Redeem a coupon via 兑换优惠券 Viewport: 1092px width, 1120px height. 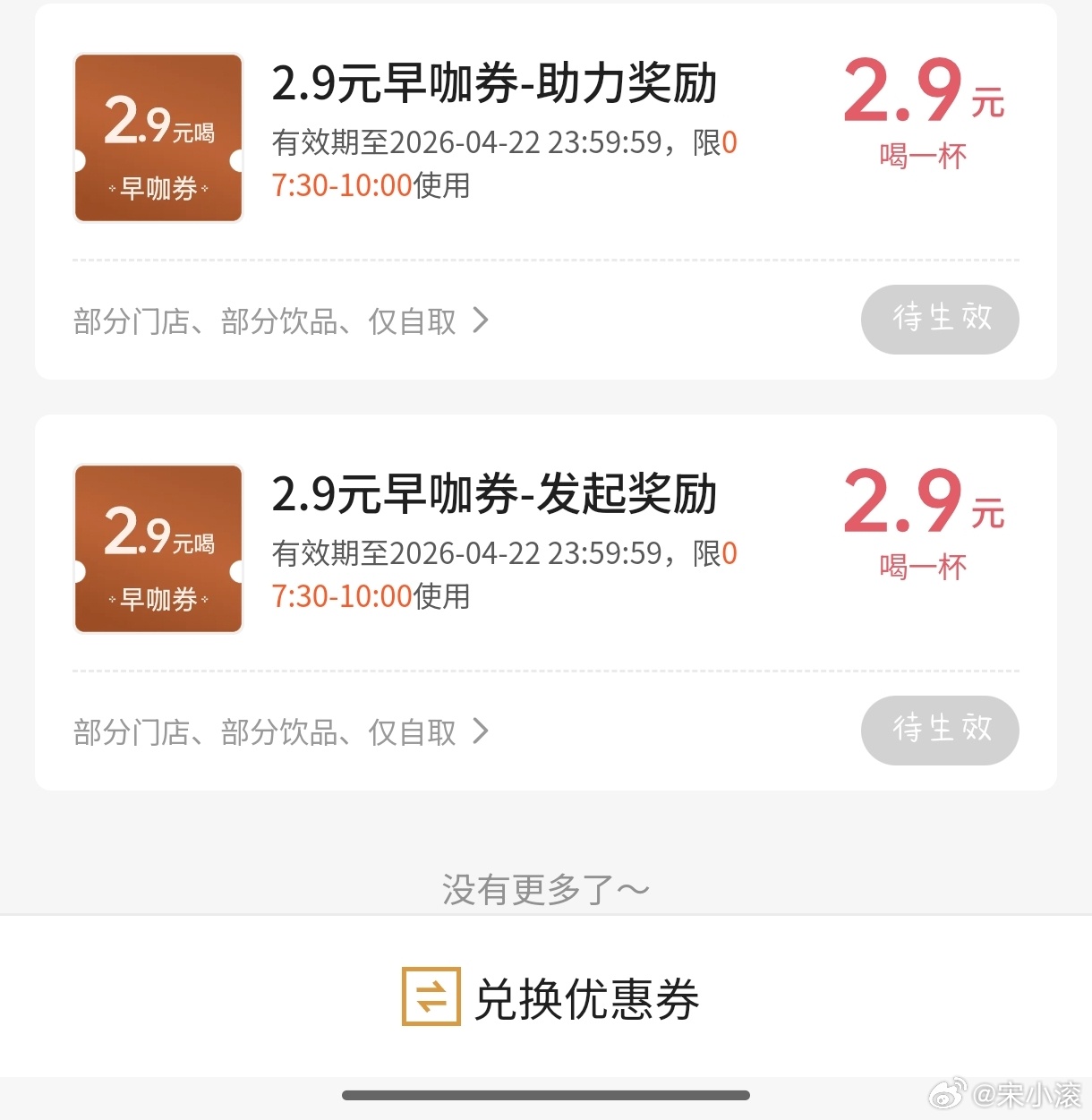pos(550,997)
